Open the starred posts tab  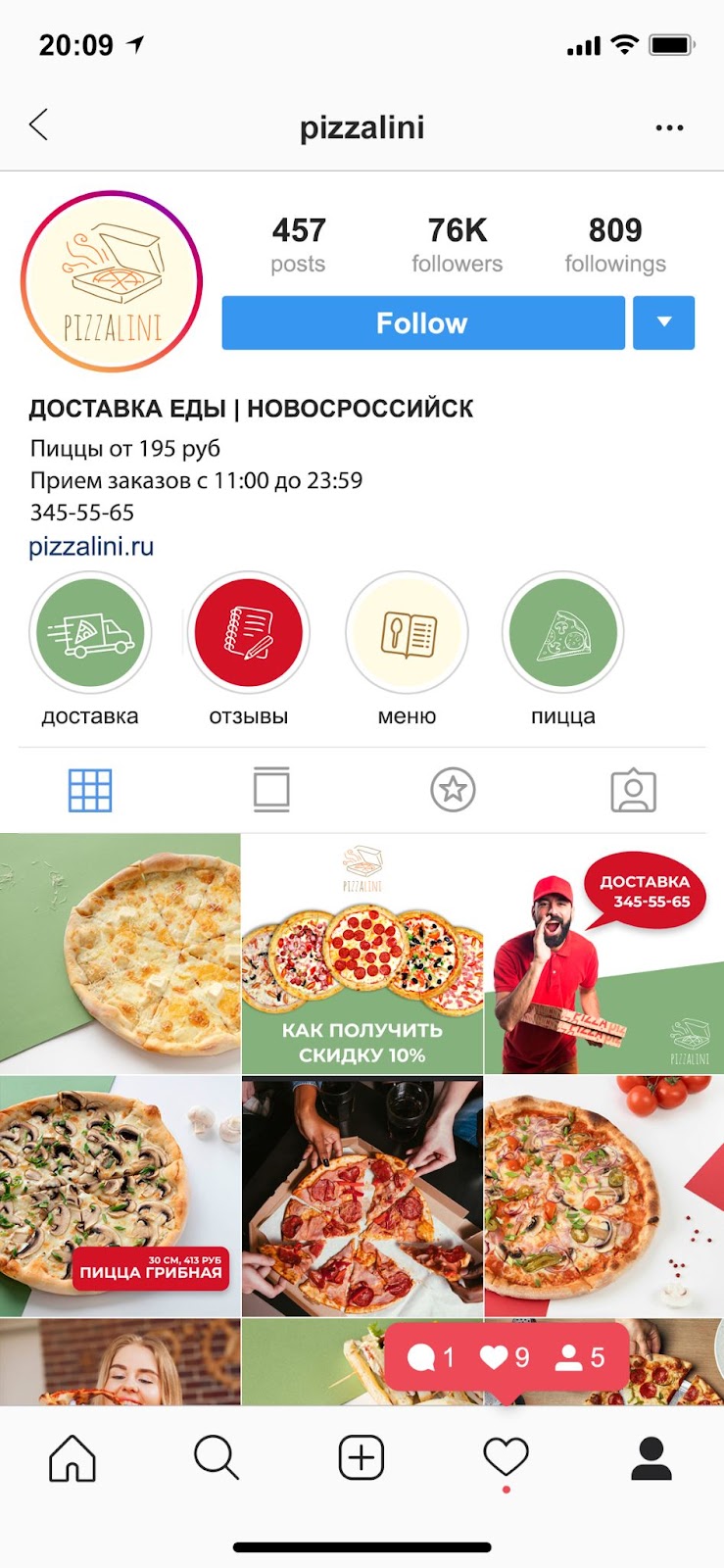tap(453, 790)
